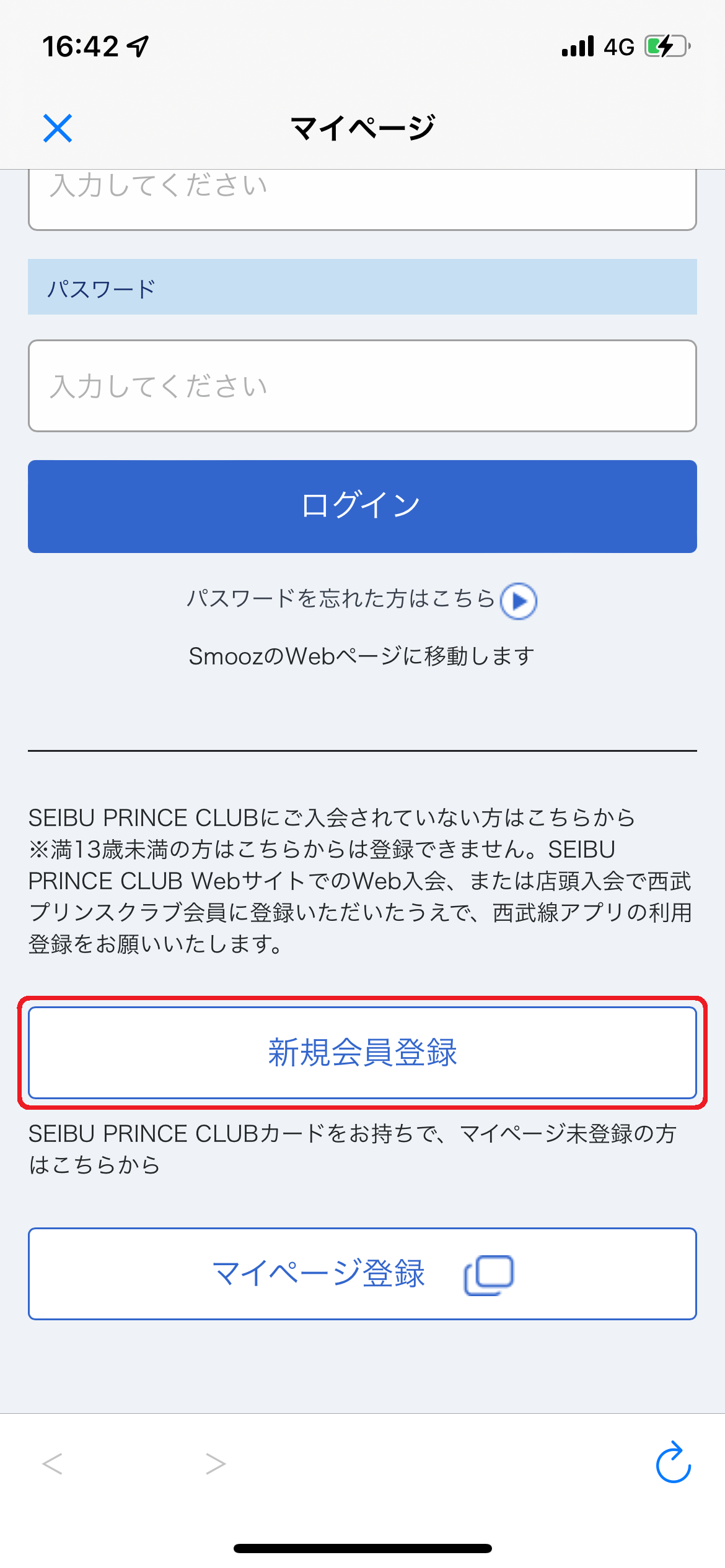725x1568 pixels.
Task: Open マイページ登録 in a new window
Action: (x=362, y=1274)
